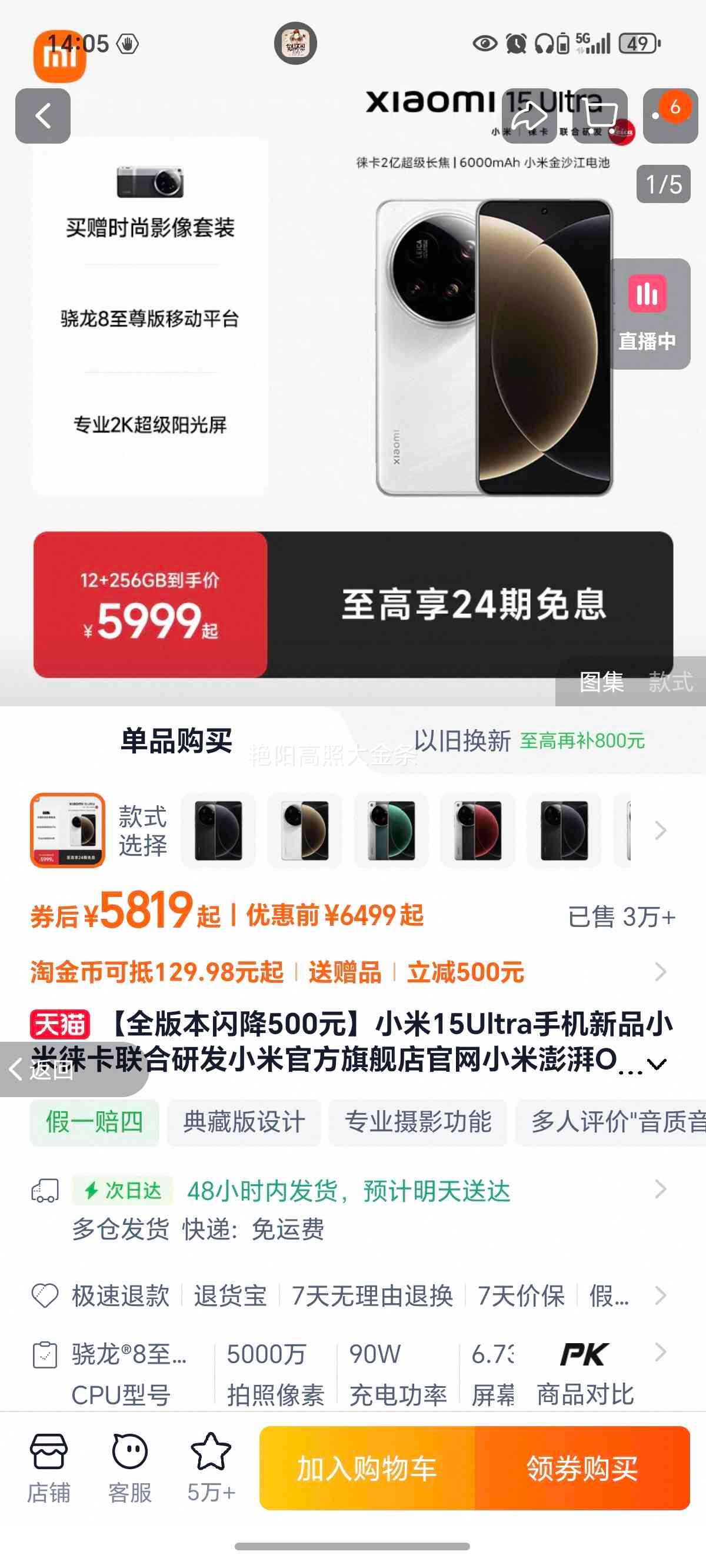
Task: Switch to the 图集 tab
Action: (601, 683)
